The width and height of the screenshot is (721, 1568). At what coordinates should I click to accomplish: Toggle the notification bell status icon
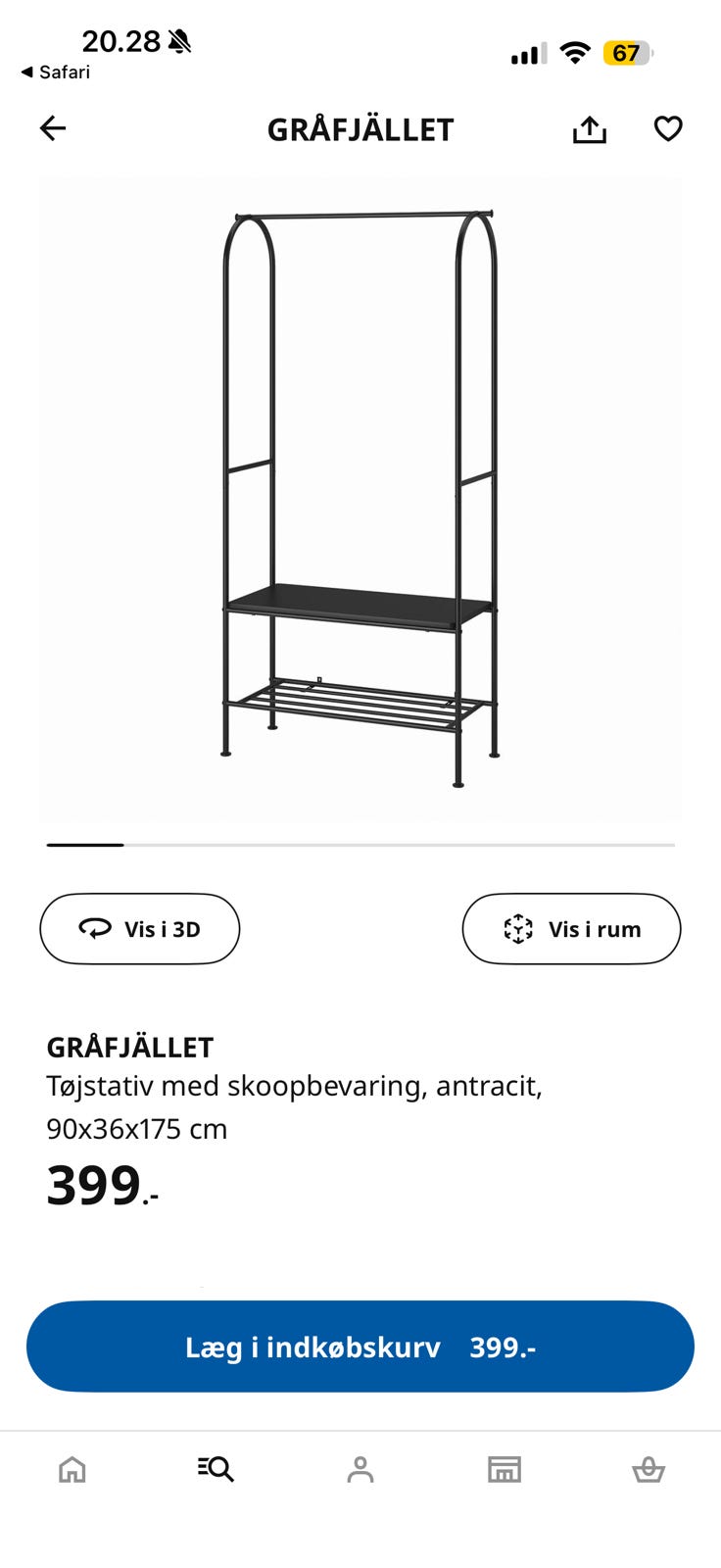(180, 40)
